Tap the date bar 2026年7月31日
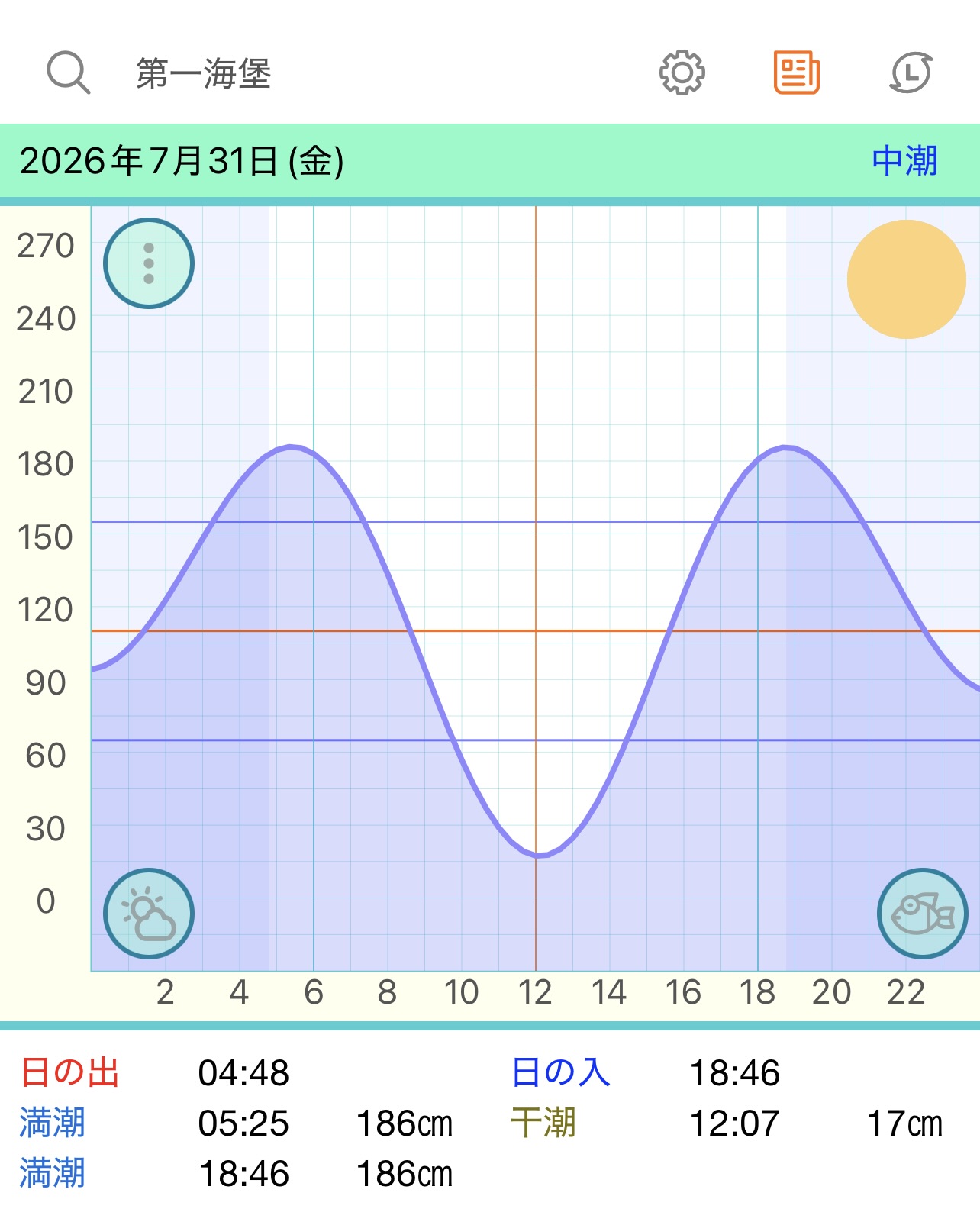This screenshot has width=980, height=1225. pos(490,161)
